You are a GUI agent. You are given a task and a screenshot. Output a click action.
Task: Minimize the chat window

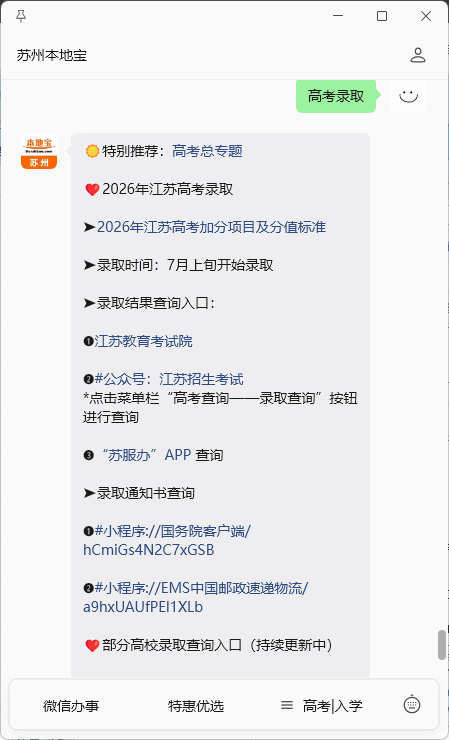coord(338,16)
